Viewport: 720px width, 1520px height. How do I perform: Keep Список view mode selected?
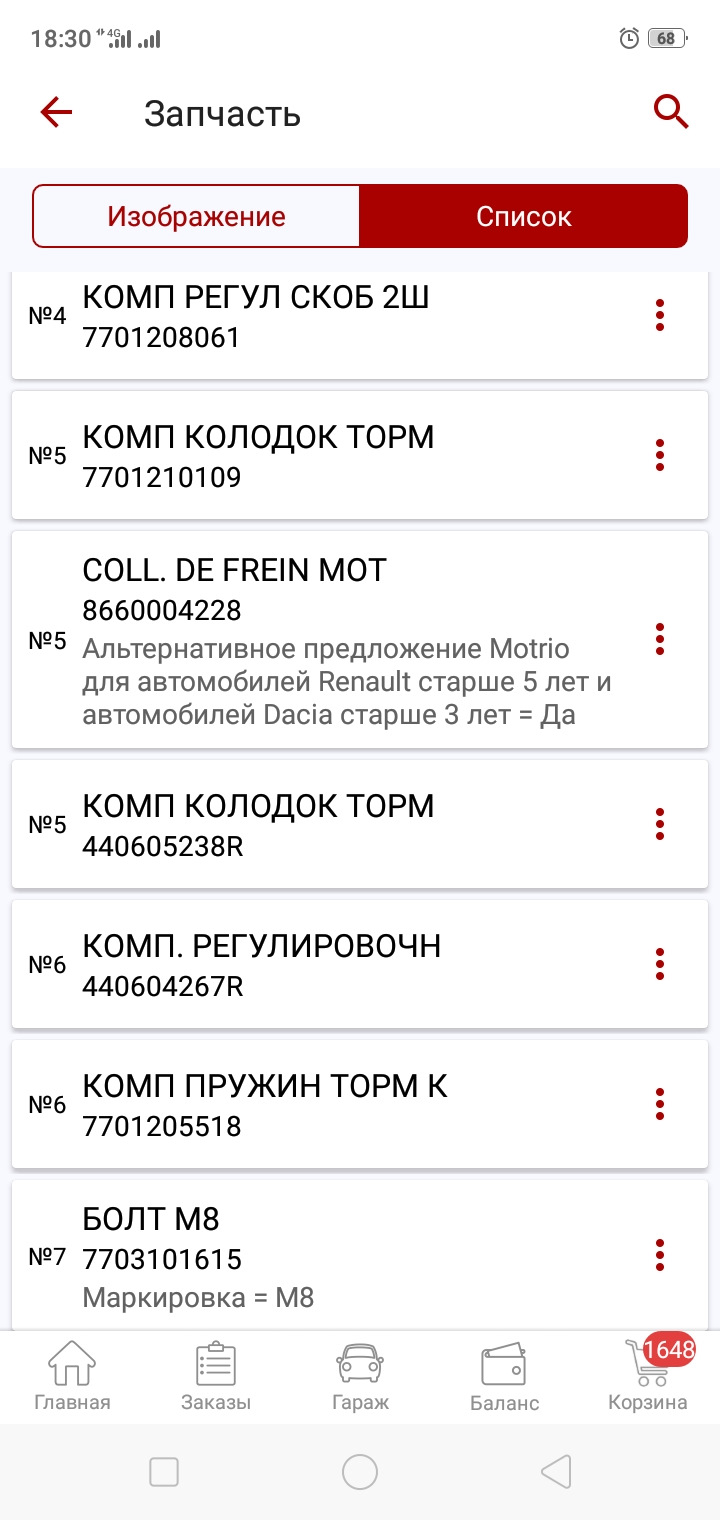523,215
